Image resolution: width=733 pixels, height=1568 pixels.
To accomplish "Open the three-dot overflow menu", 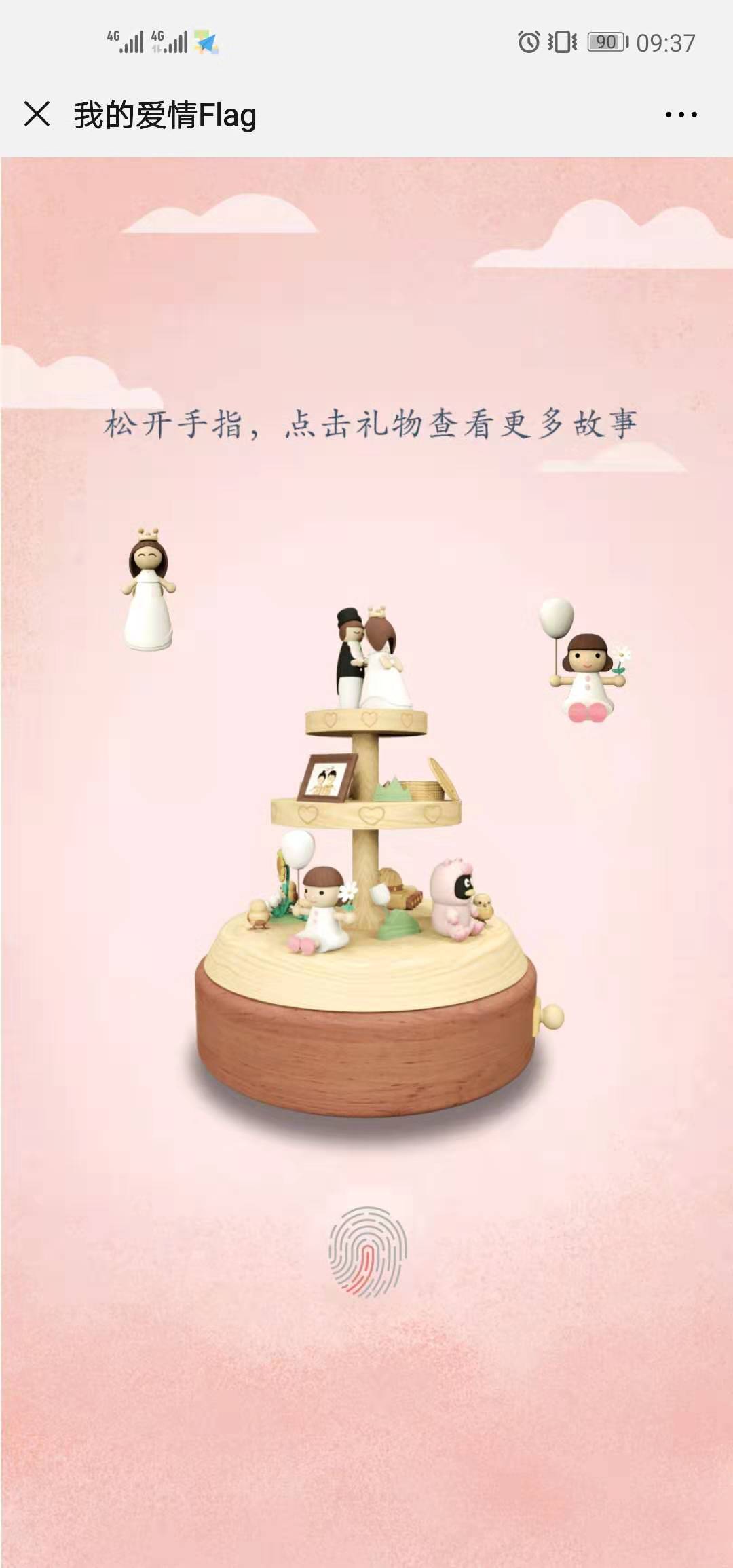I will tap(681, 115).
